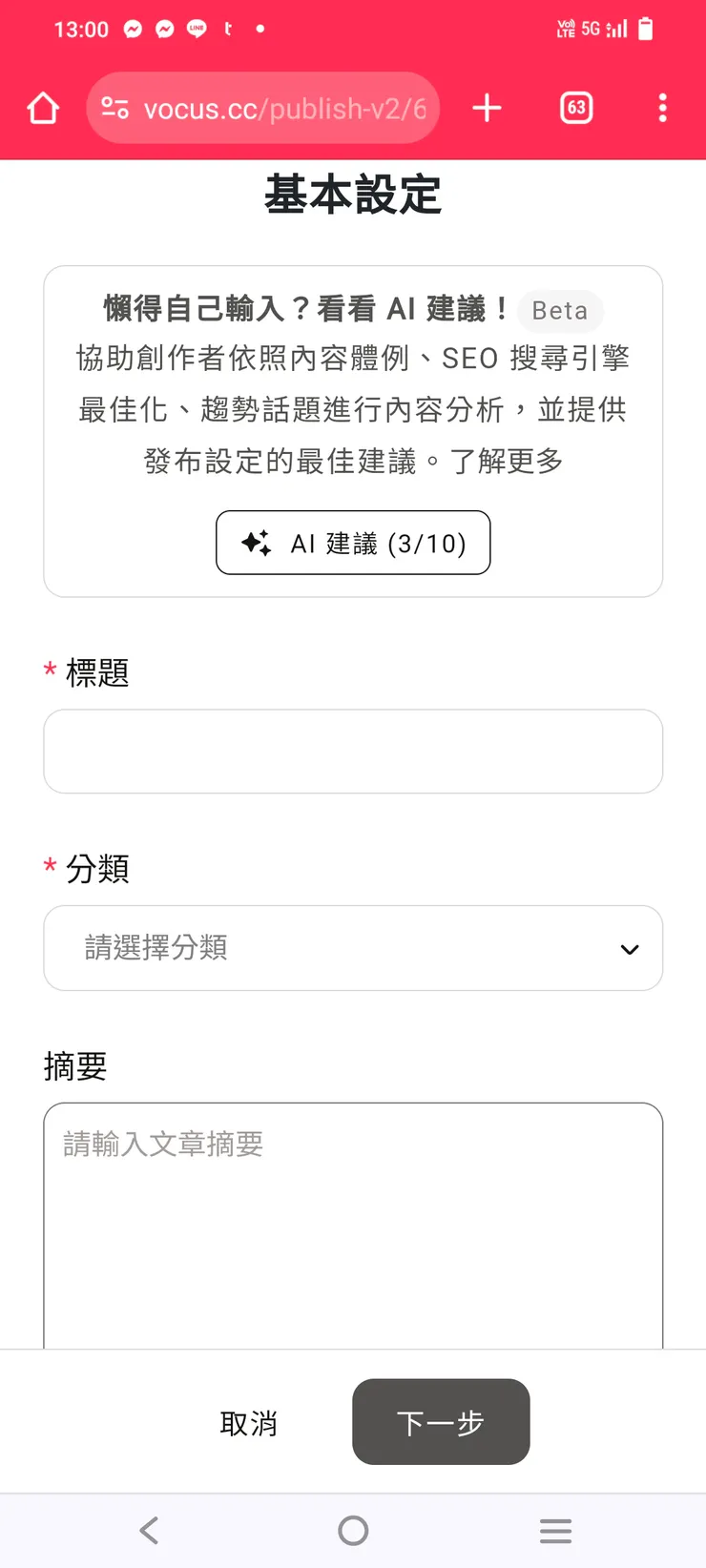Open the tab switcher showing 63 tabs
Image resolution: width=706 pixels, height=1568 pixels.
(576, 108)
